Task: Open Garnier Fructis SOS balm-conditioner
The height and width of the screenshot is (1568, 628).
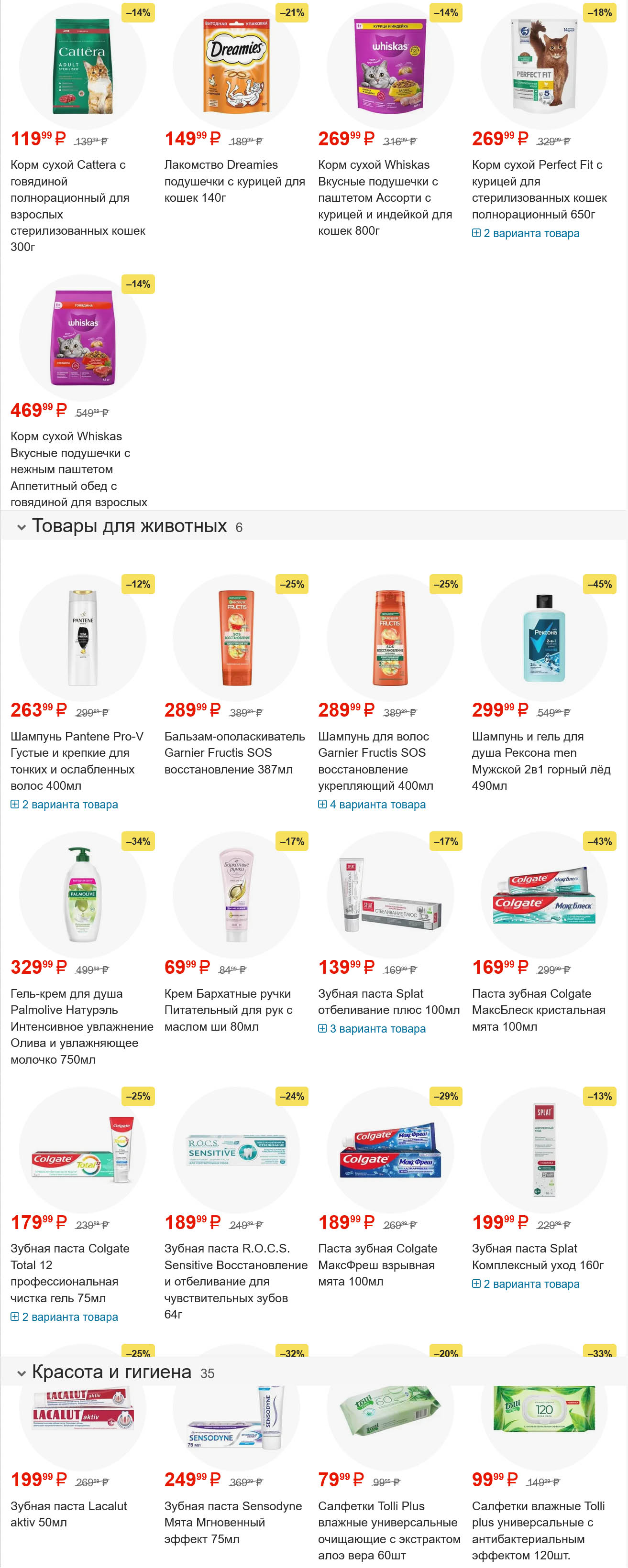Action: point(234,752)
